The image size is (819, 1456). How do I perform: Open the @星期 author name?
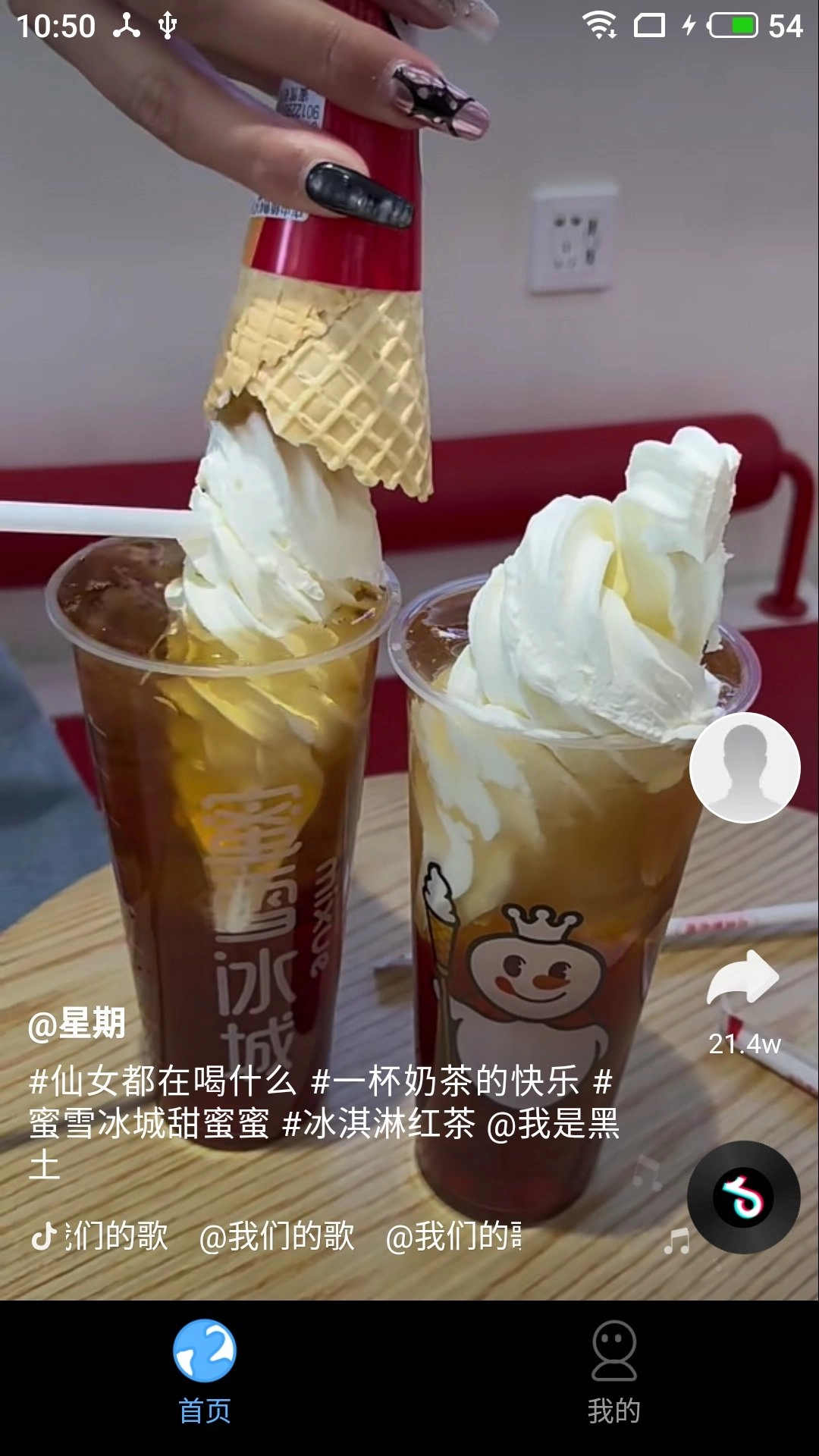pyautogui.click(x=77, y=1024)
